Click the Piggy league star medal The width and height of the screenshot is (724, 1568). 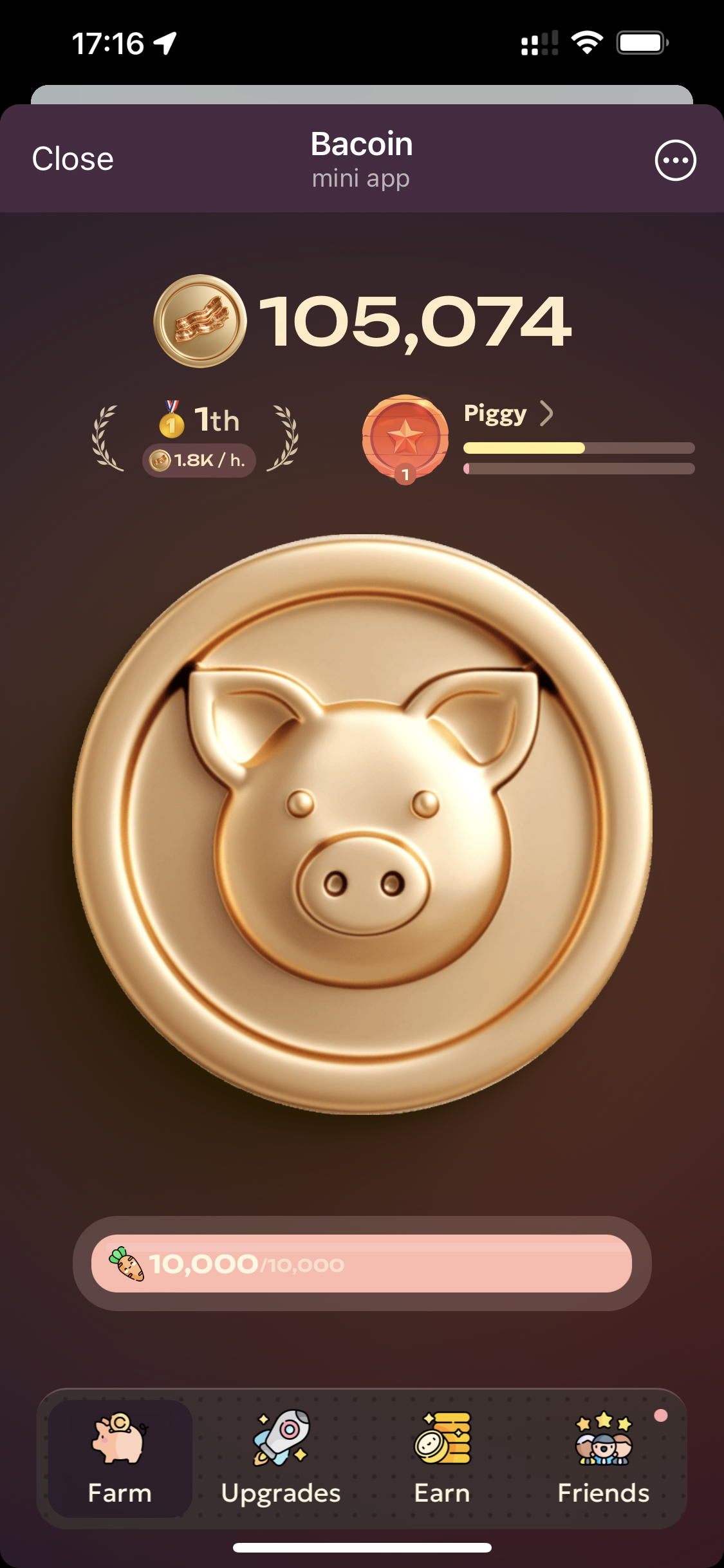[x=407, y=438]
